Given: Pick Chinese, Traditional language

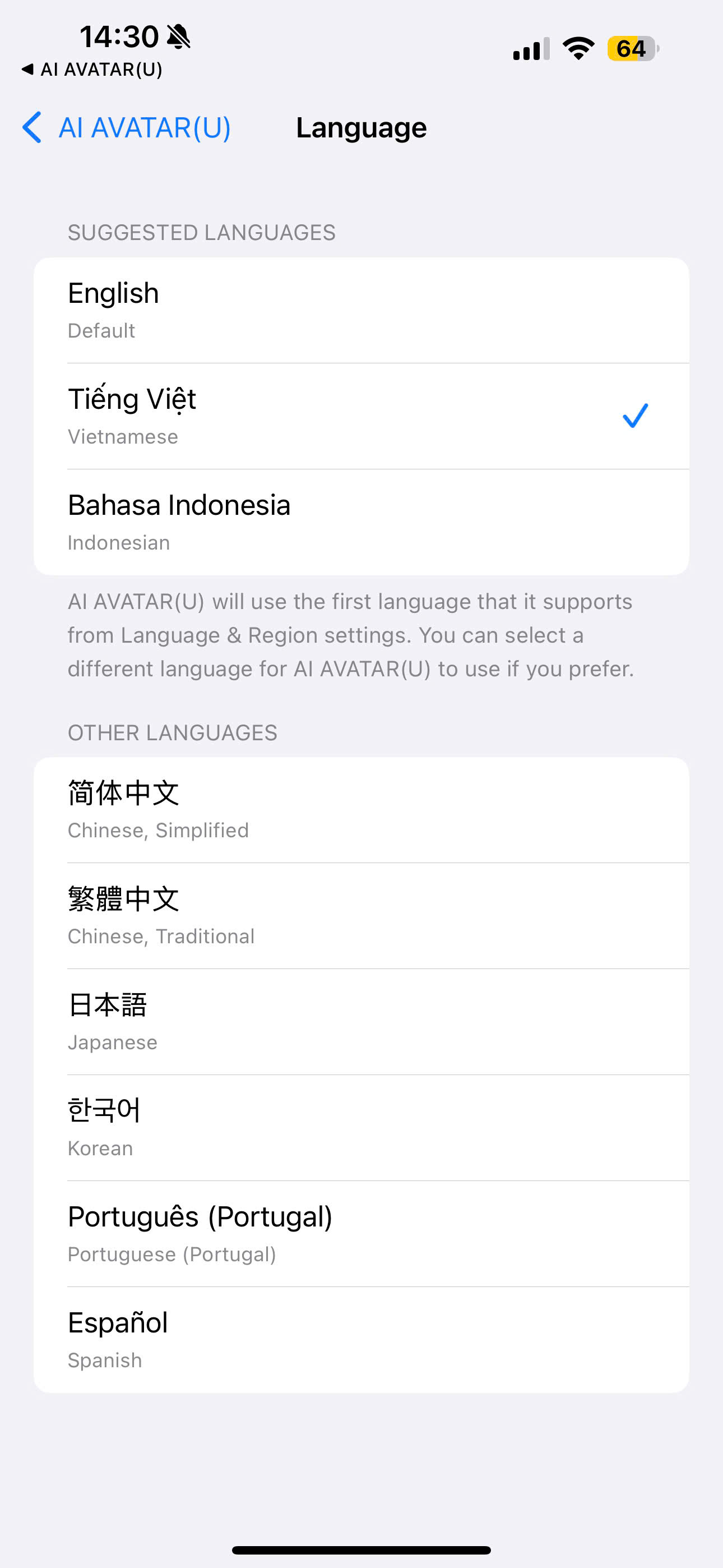Looking at the screenshot, I should tap(360, 915).
